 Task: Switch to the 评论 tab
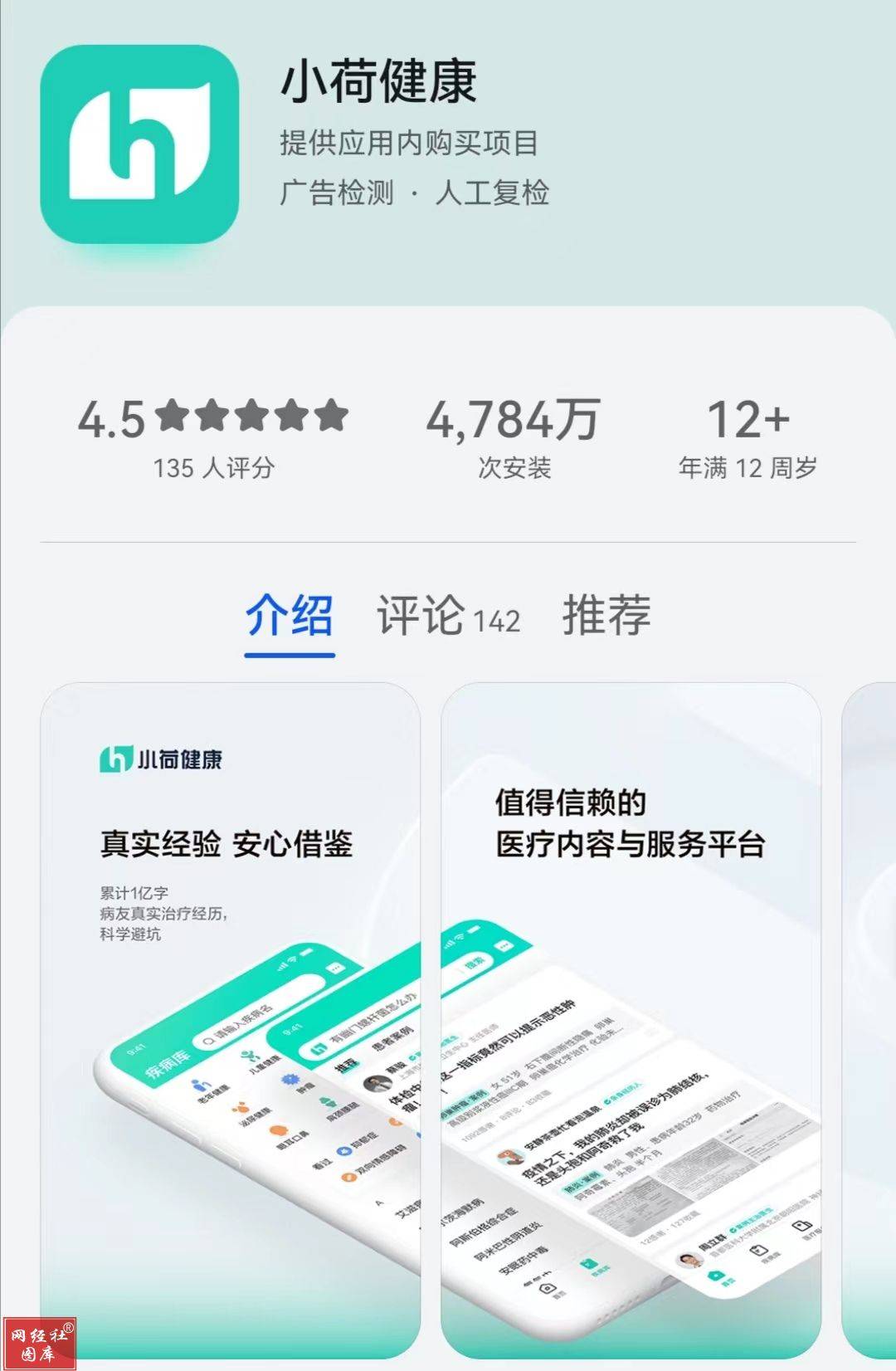click(448, 616)
